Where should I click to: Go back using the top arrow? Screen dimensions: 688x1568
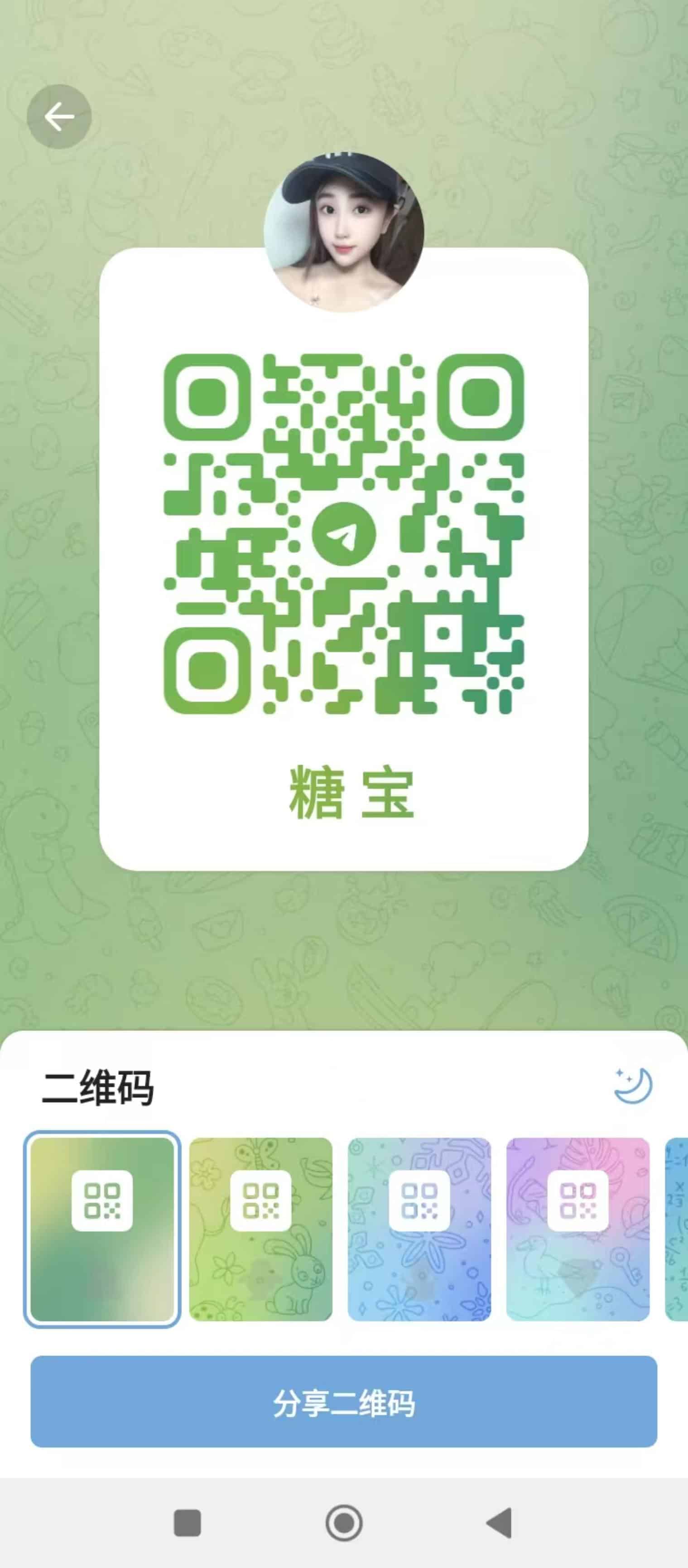point(59,116)
